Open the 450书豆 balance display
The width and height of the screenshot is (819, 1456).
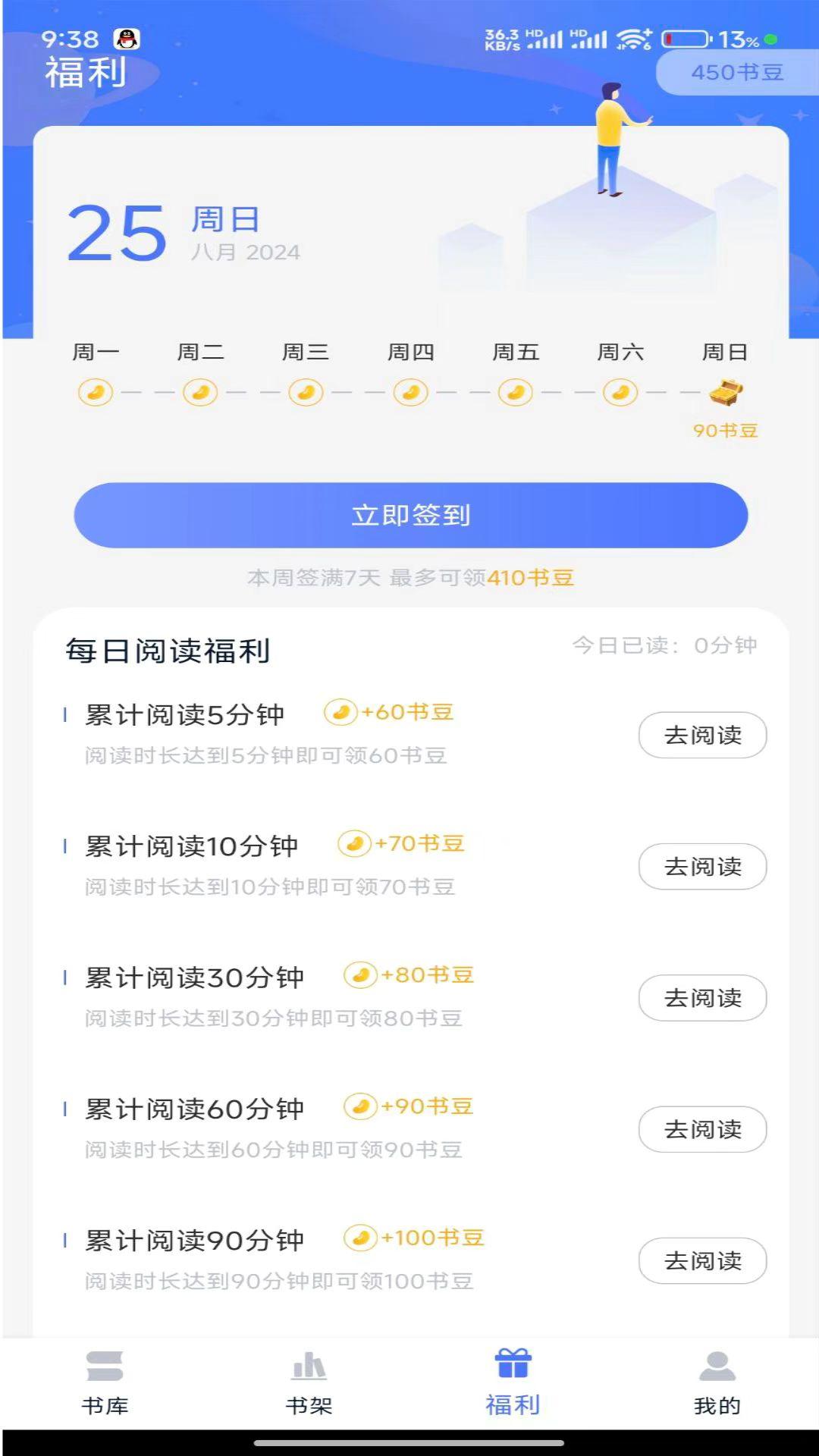(738, 71)
